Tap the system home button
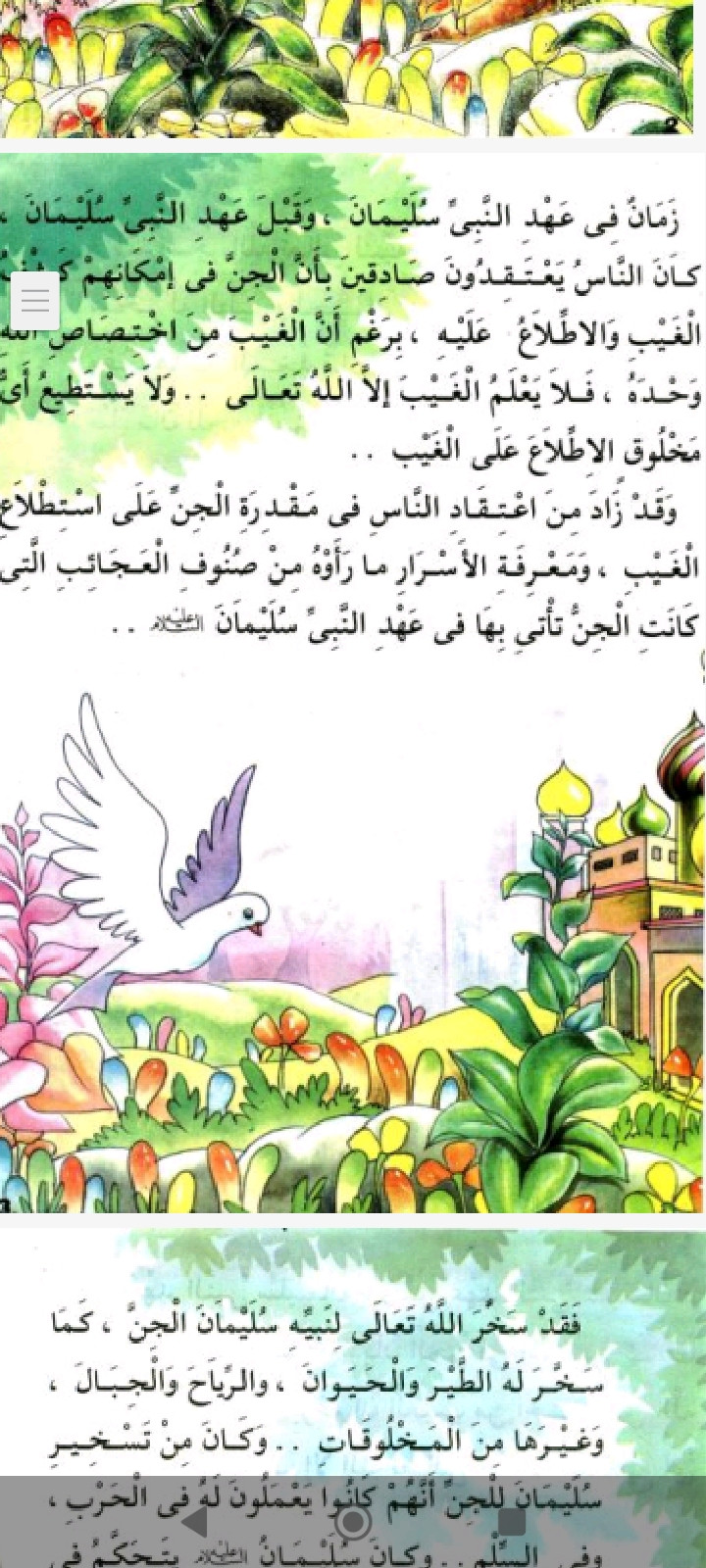Screen dimensions: 706x1568 [353, 1522]
